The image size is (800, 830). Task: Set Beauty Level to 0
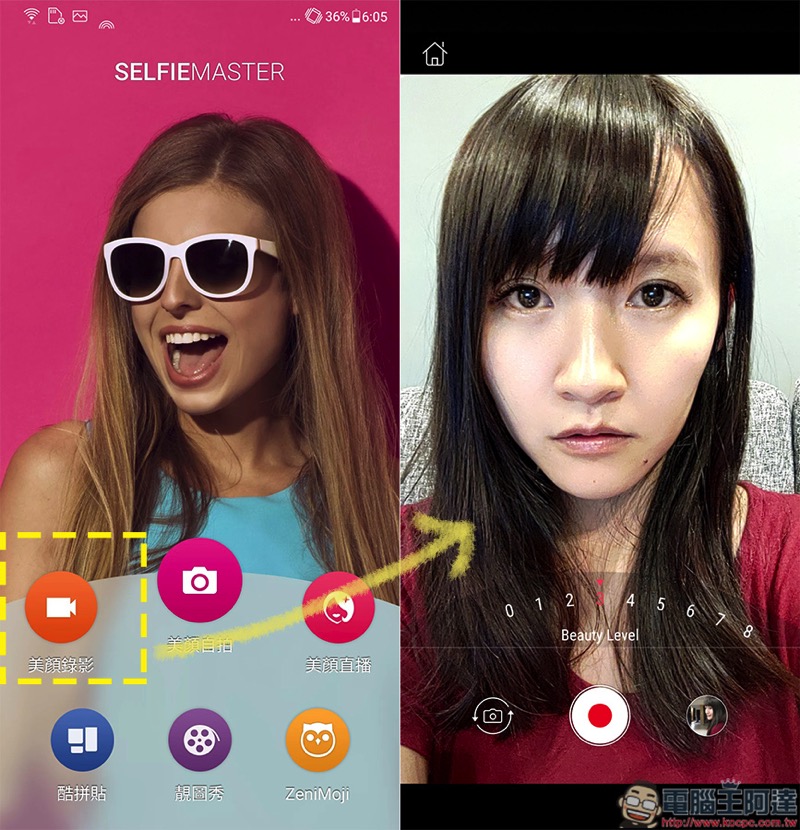(x=509, y=610)
